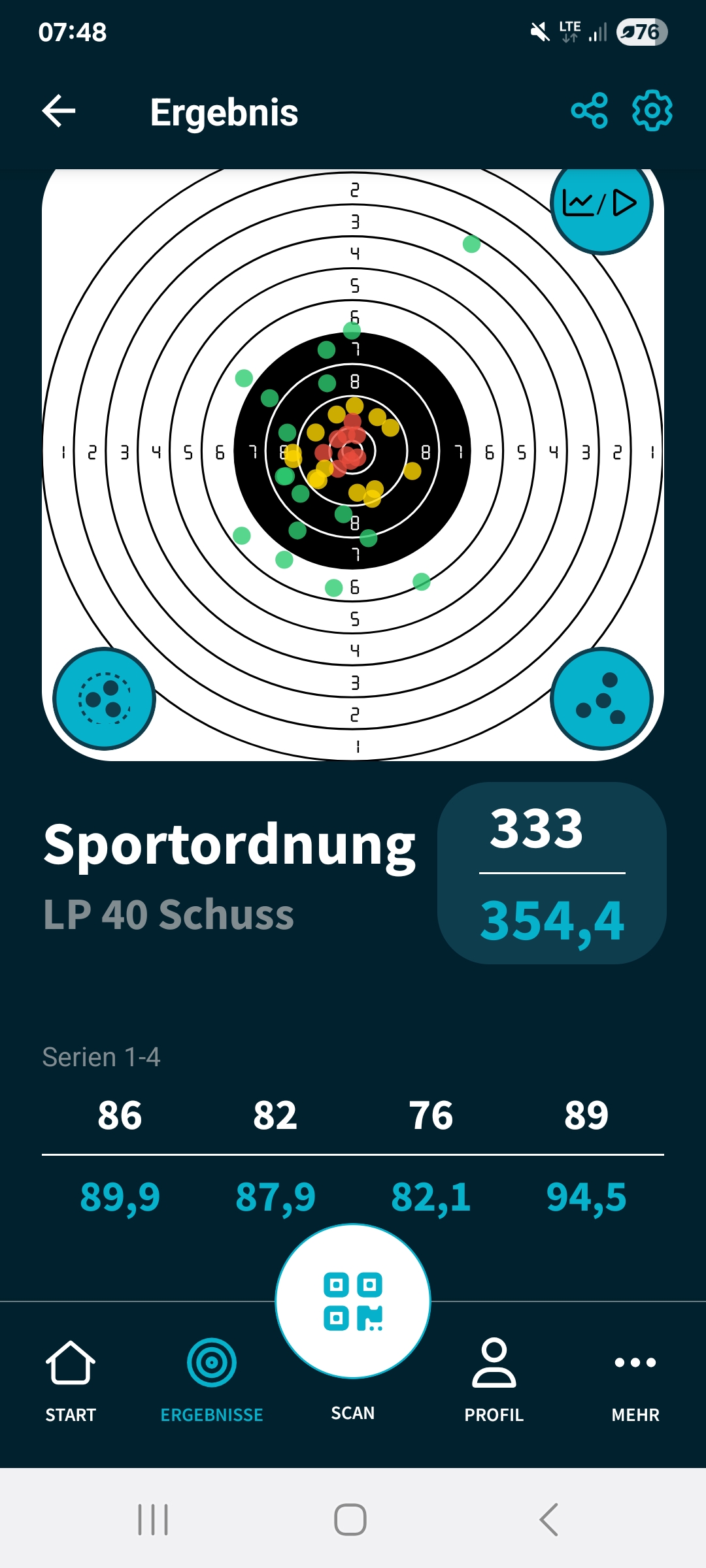Share this shooting result
The width and height of the screenshot is (706, 1568).
pos(589,110)
